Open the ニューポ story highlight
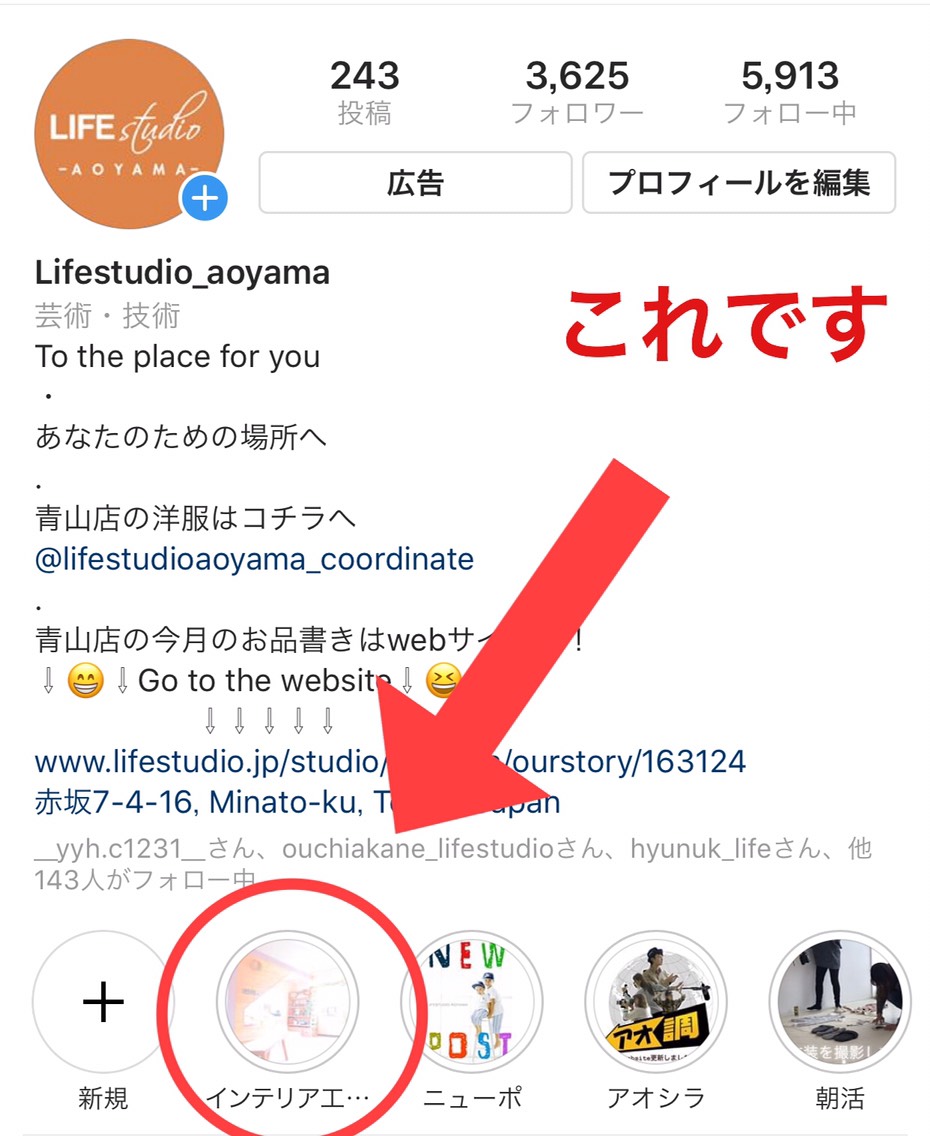The image size is (930, 1136). [x=471, y=1002]
